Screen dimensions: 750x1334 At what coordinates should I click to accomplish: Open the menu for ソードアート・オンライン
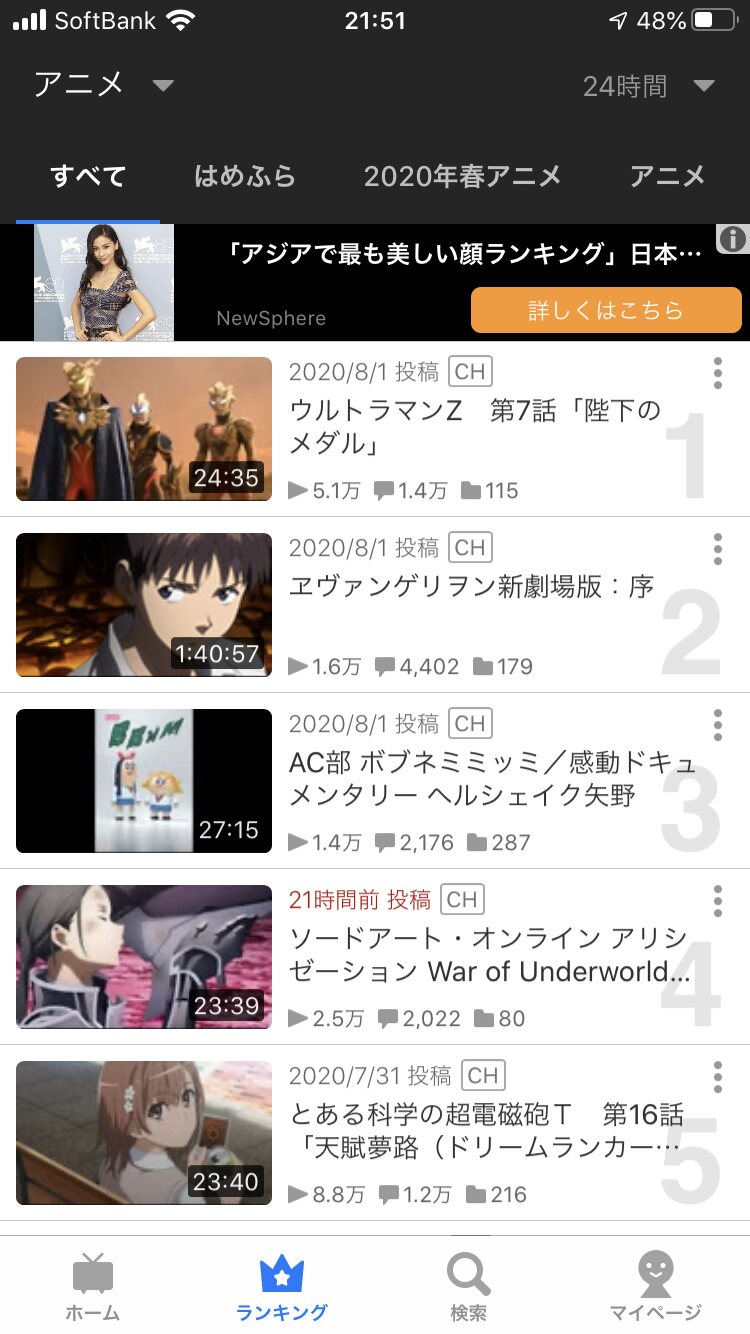717,901
